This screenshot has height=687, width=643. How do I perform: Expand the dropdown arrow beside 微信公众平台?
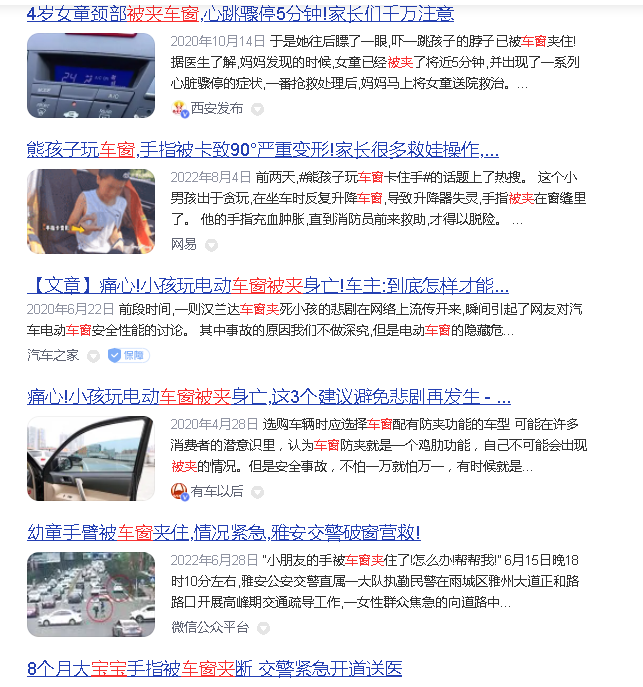coord(264,628)
